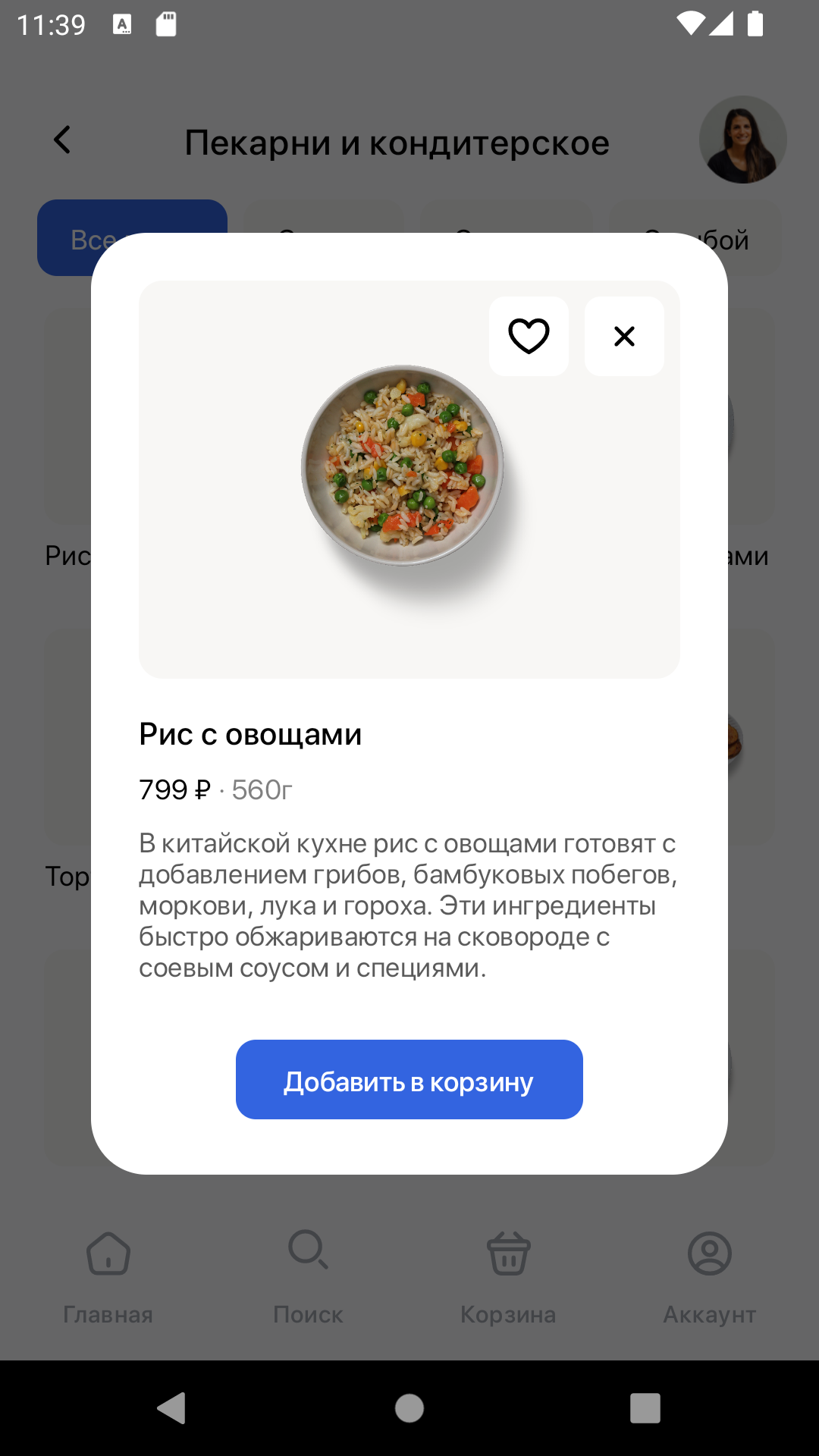This screenshot has width=819, height=1456.
Task: Go home via the house icon
Action: click(x=108, y=1253)
